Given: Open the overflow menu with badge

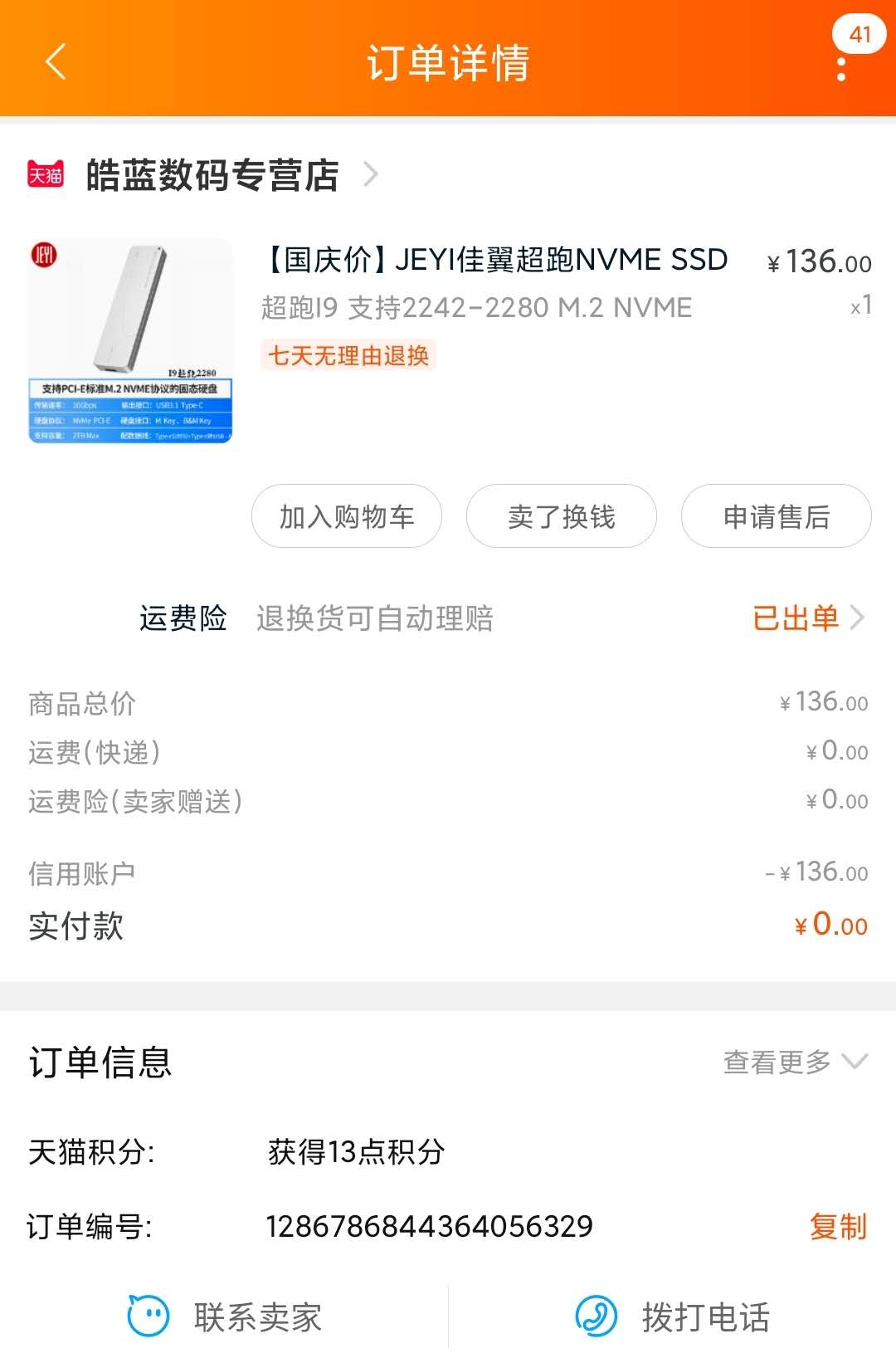Looking at the screenshot, I should tap(842, 66).
